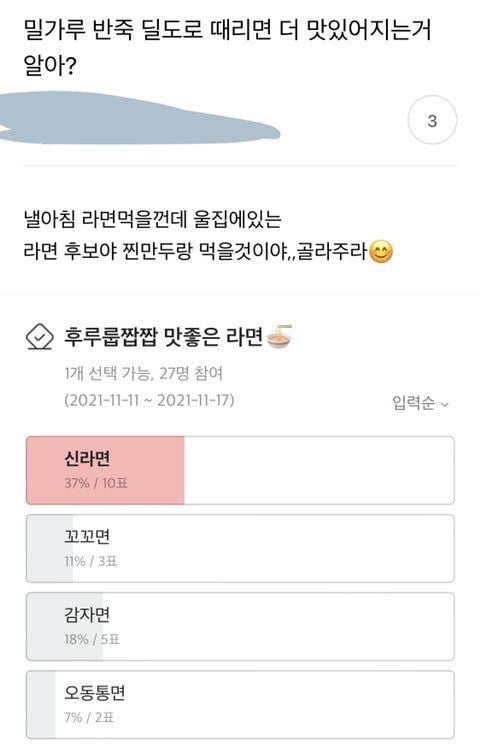Expand the 입력순 sort dropdown
This screenshot has height=746, width=480.
420,403
